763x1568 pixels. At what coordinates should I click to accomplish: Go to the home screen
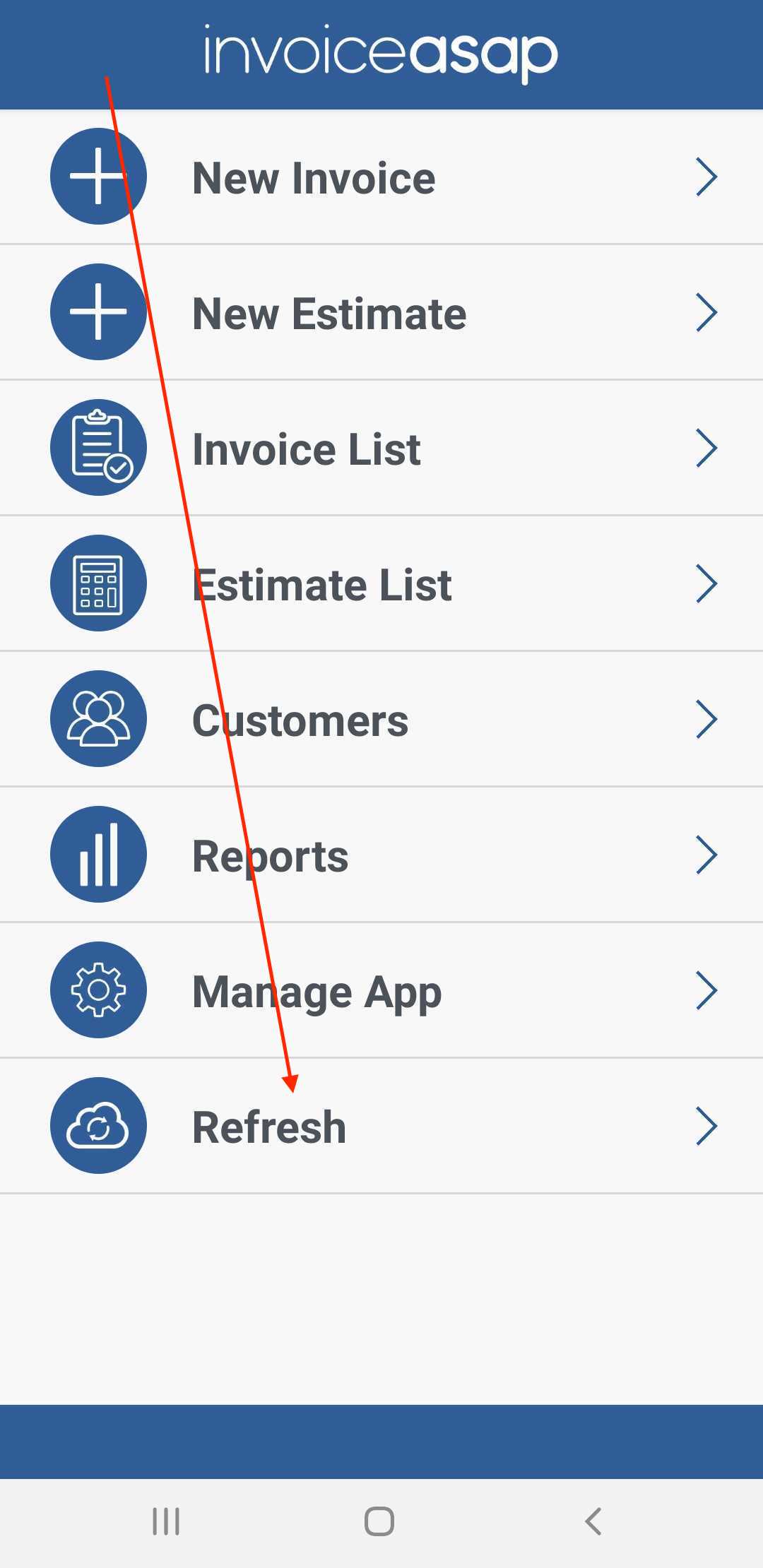pyautogui.click(x=379, y=1521)
